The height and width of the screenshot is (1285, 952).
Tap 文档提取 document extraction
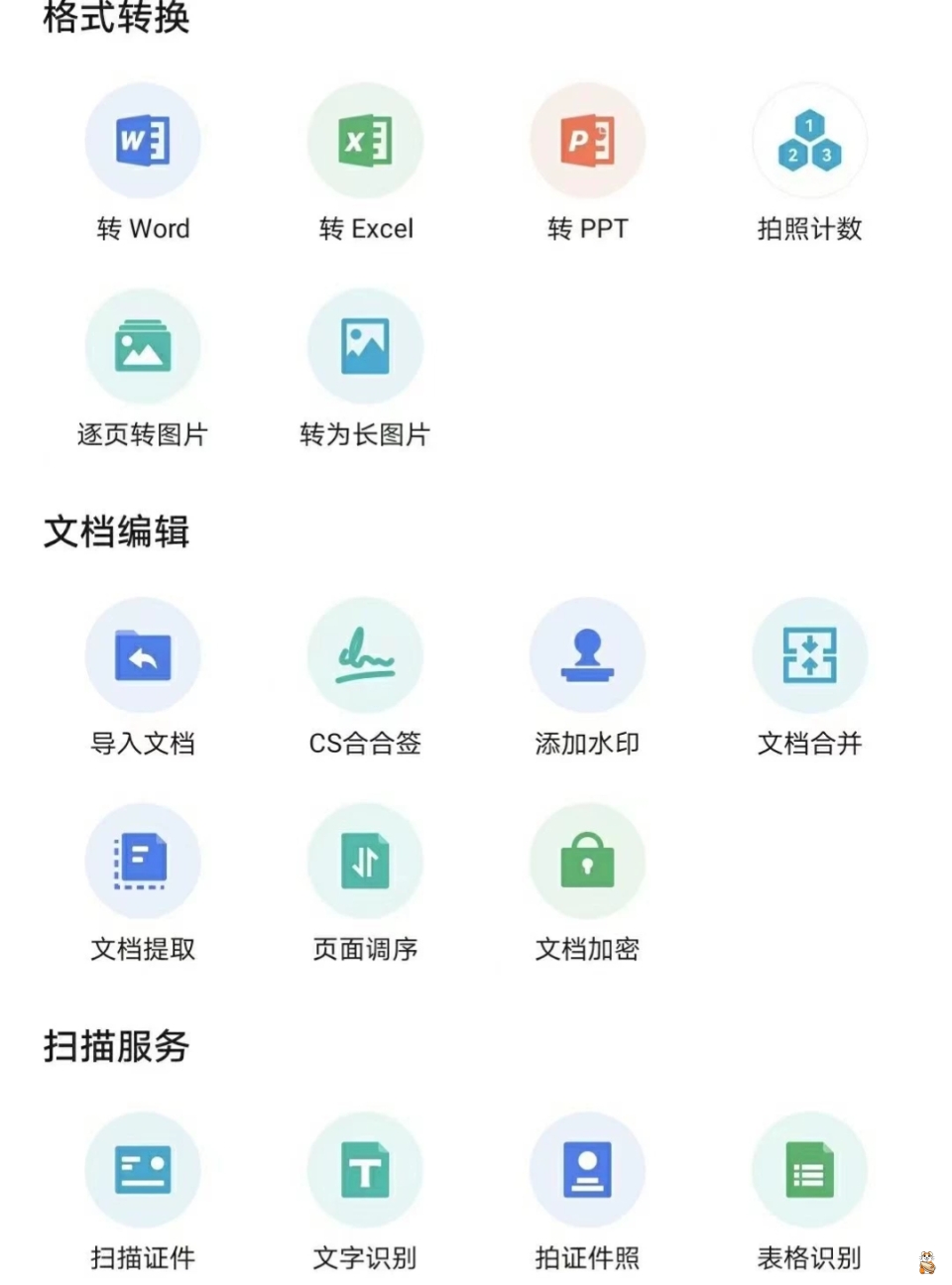click(143, 862)
